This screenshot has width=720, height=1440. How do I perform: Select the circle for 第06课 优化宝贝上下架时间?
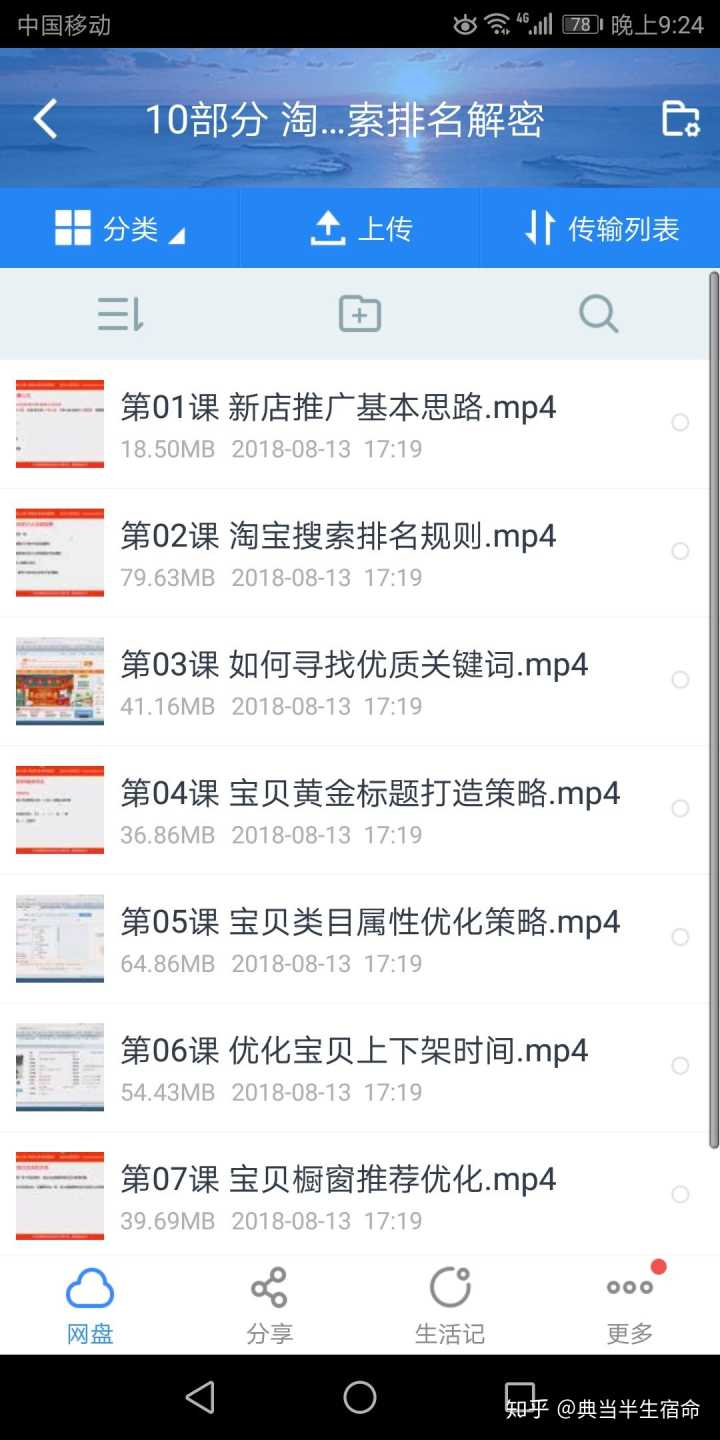tap(680, 1066)
